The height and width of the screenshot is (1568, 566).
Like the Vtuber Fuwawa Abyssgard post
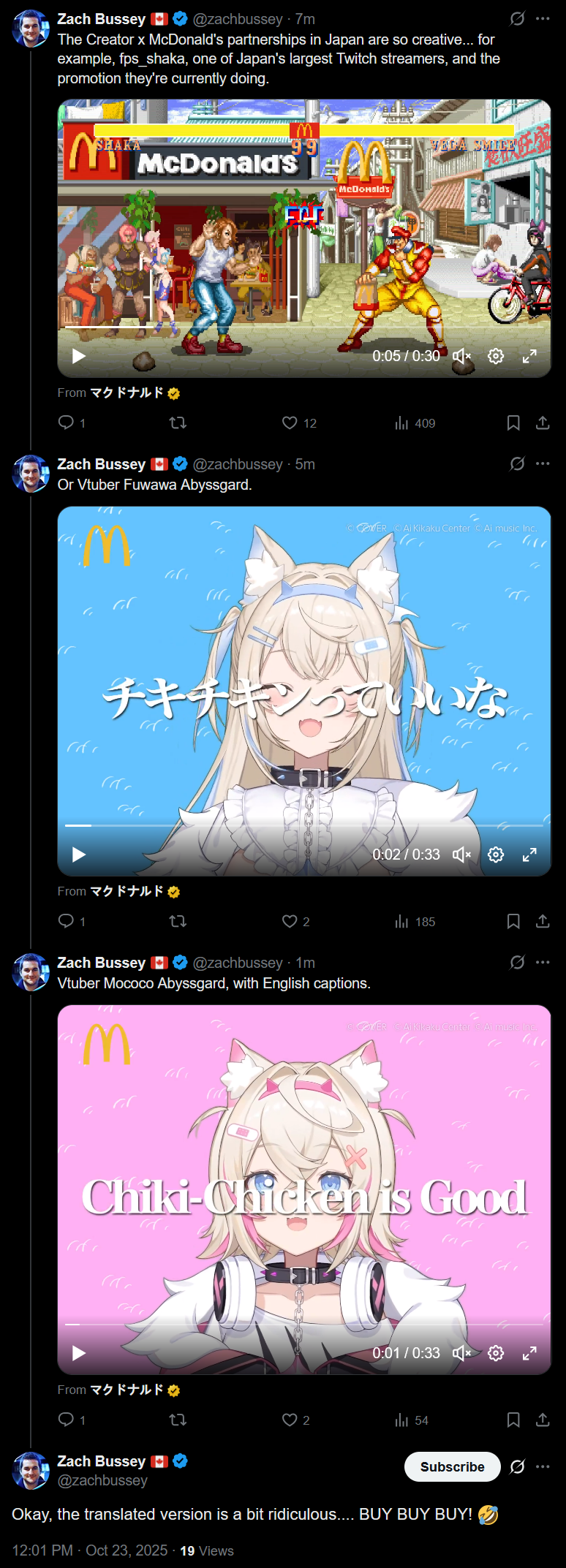pos(290,921)
